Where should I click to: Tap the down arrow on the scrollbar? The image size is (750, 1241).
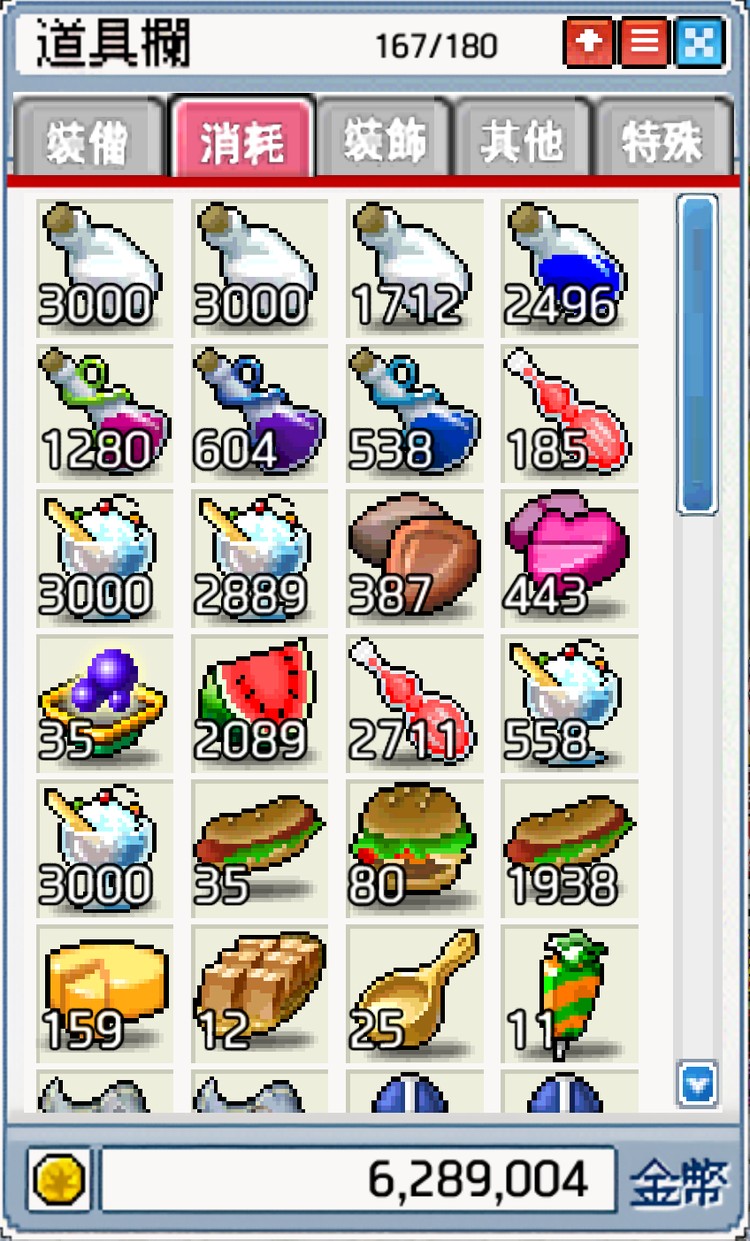coord(697,1084)
